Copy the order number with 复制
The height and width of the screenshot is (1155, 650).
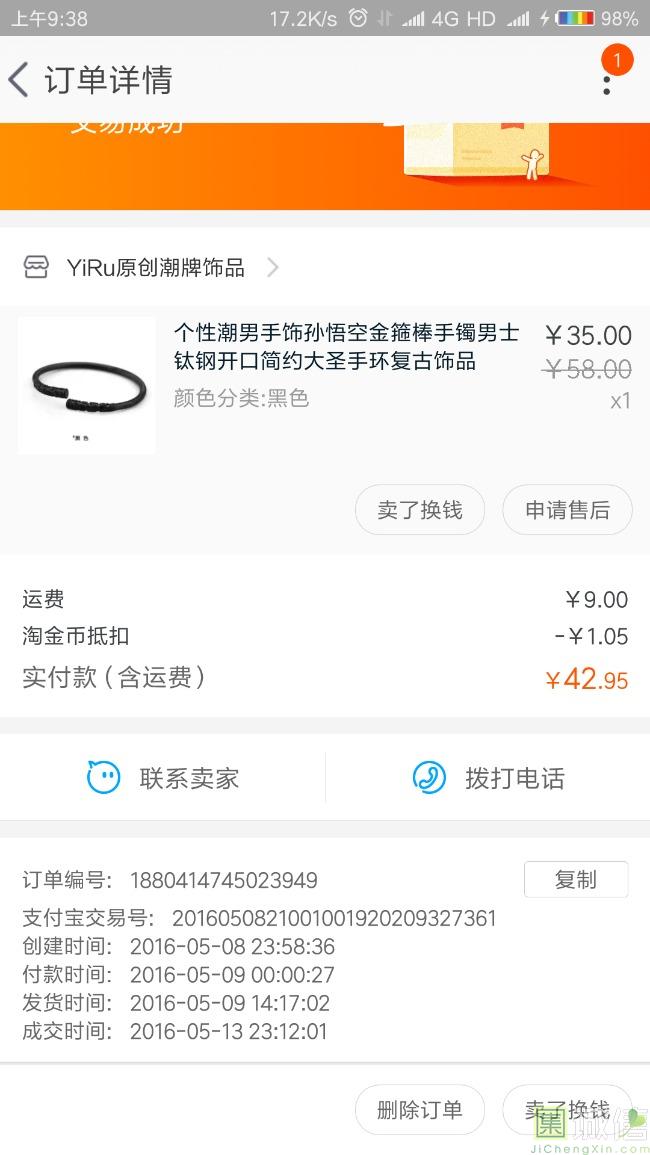click(575, 879)
